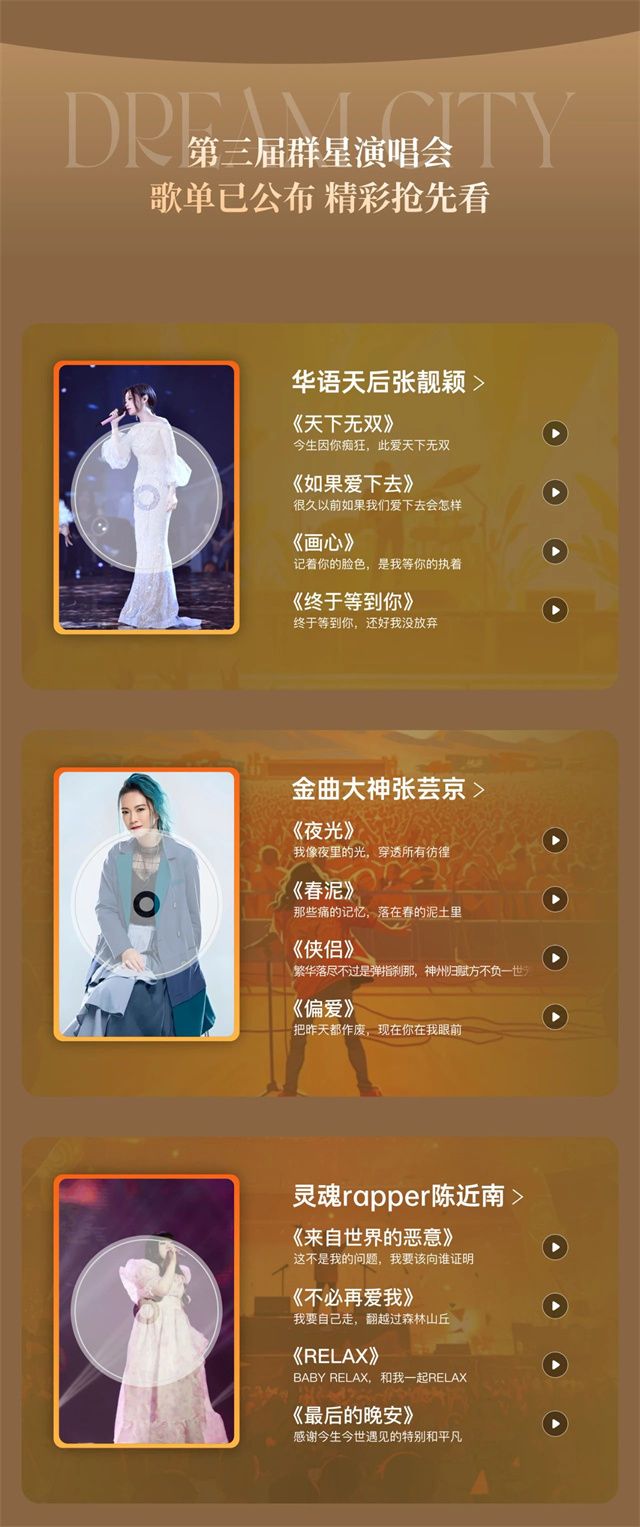Image resolution: width=640 pixels, height=1527 pixels.
Task: Play the song 《偏爱》
Action: point(555,1017)
